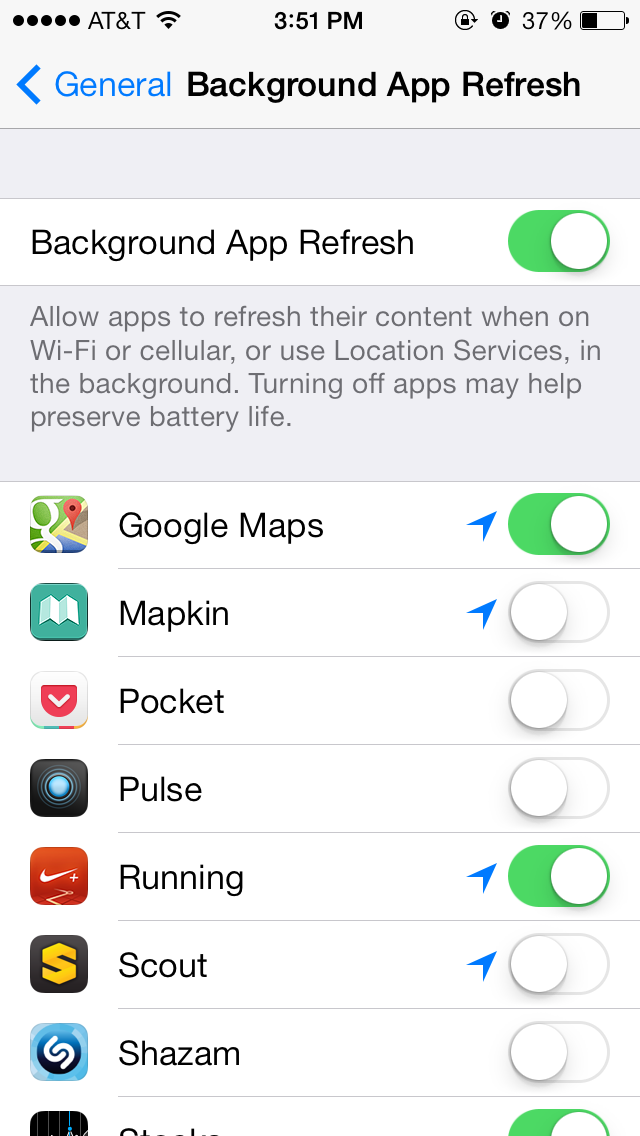Screen dimensions: 640x1136
Task: Disable background refresh for Google Maps
Action: pos(558,525)
